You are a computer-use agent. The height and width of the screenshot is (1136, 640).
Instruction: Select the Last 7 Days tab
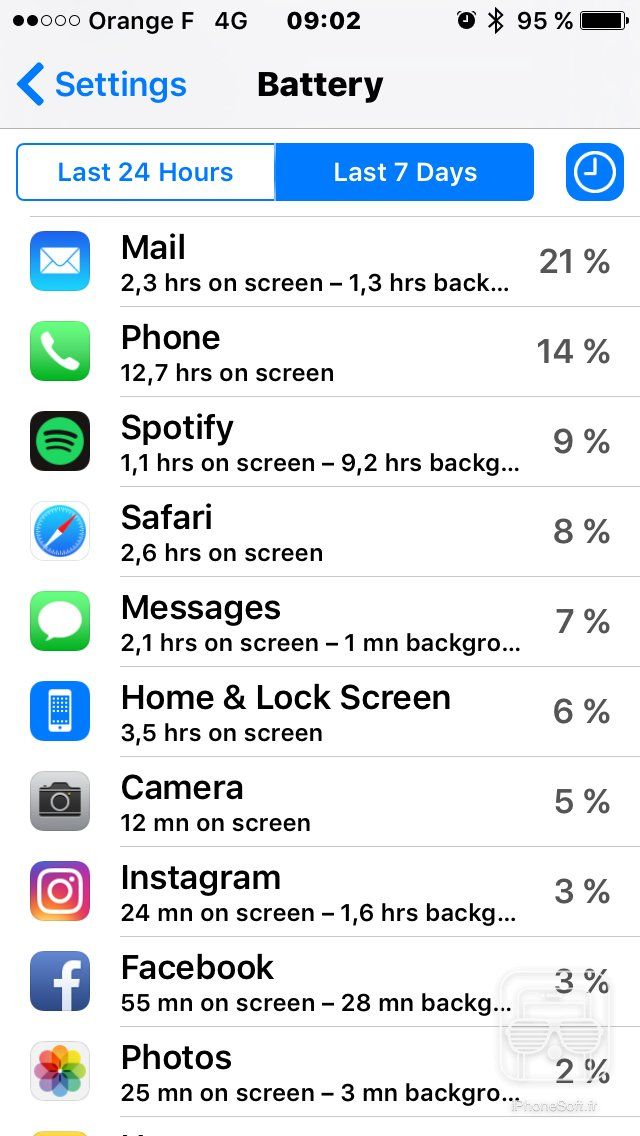pyautogui.click(x=405, y=172)
